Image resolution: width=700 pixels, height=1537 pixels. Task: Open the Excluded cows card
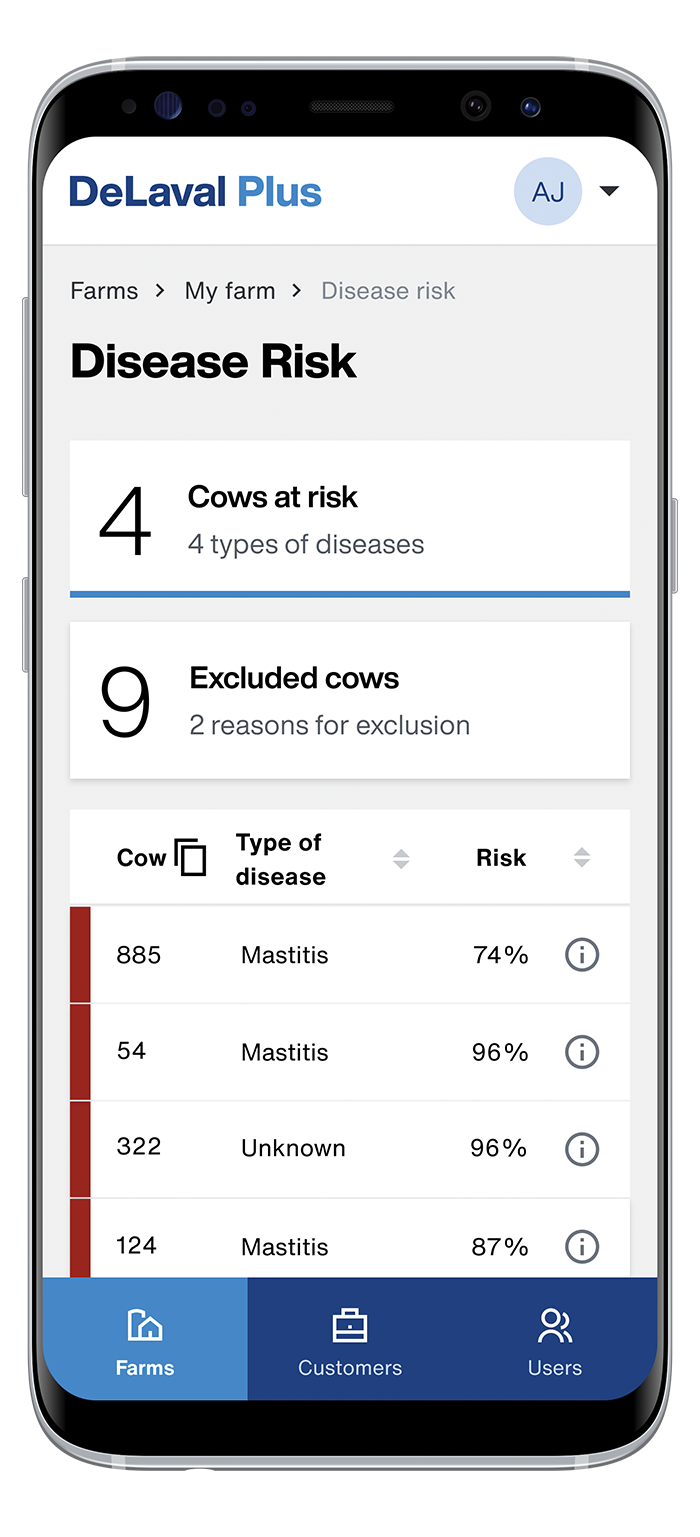coord(349,700)
